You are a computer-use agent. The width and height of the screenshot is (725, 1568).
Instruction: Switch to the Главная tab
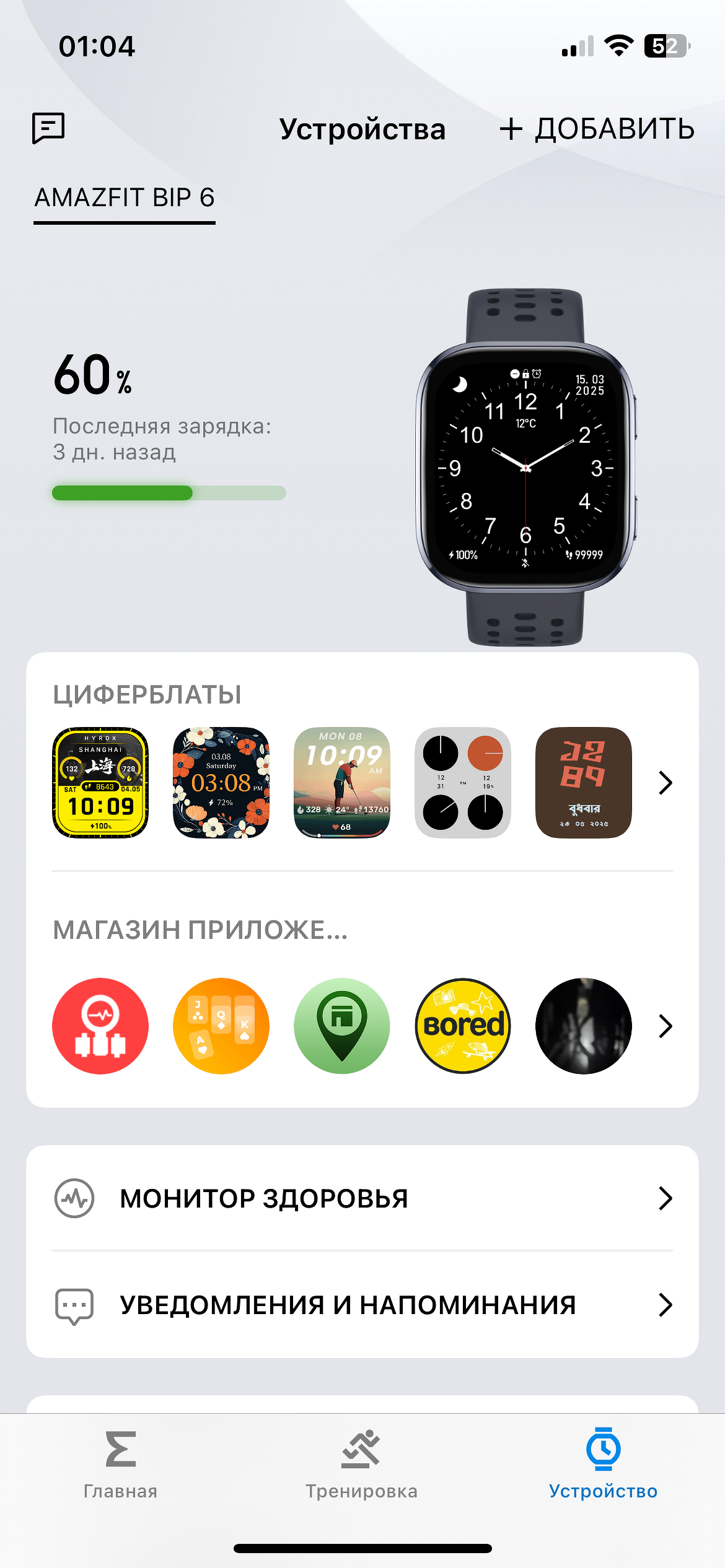click(x=120, y=1464)
